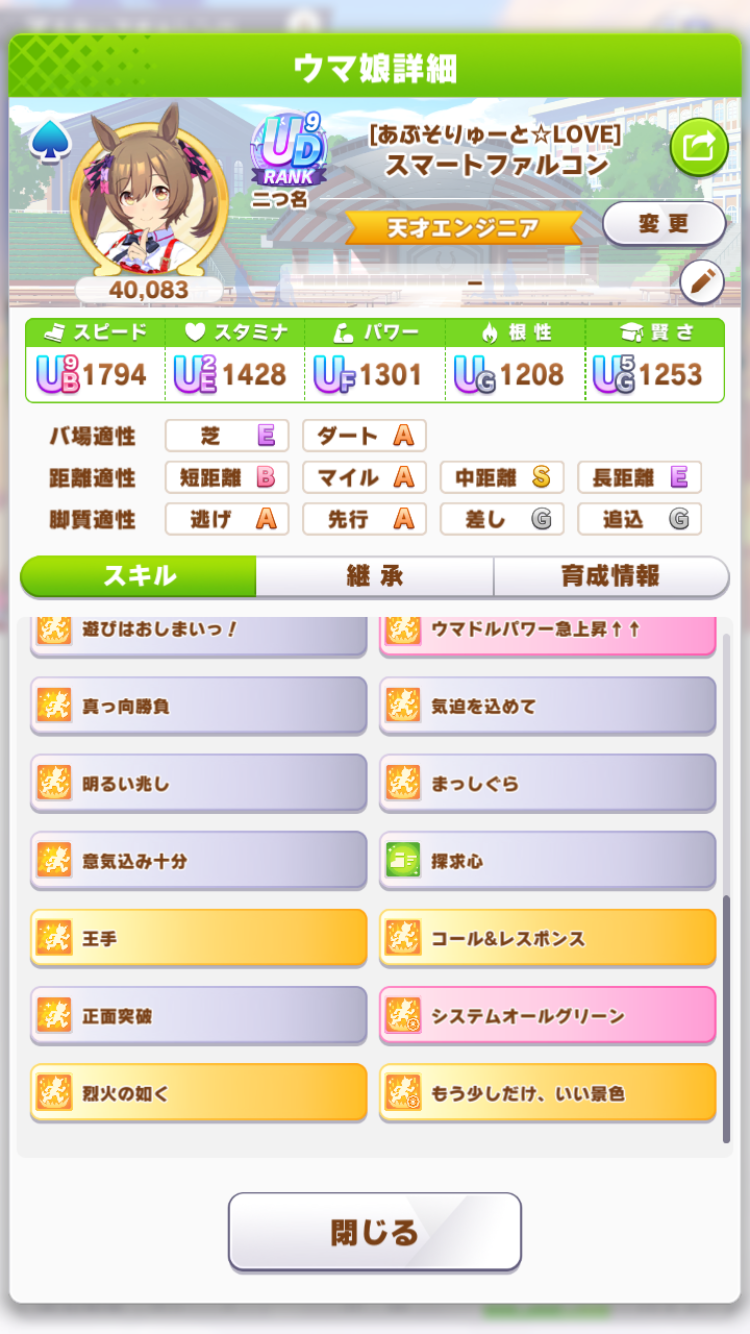Tap the 烈火の如く skill

(x=198, y=1094)
